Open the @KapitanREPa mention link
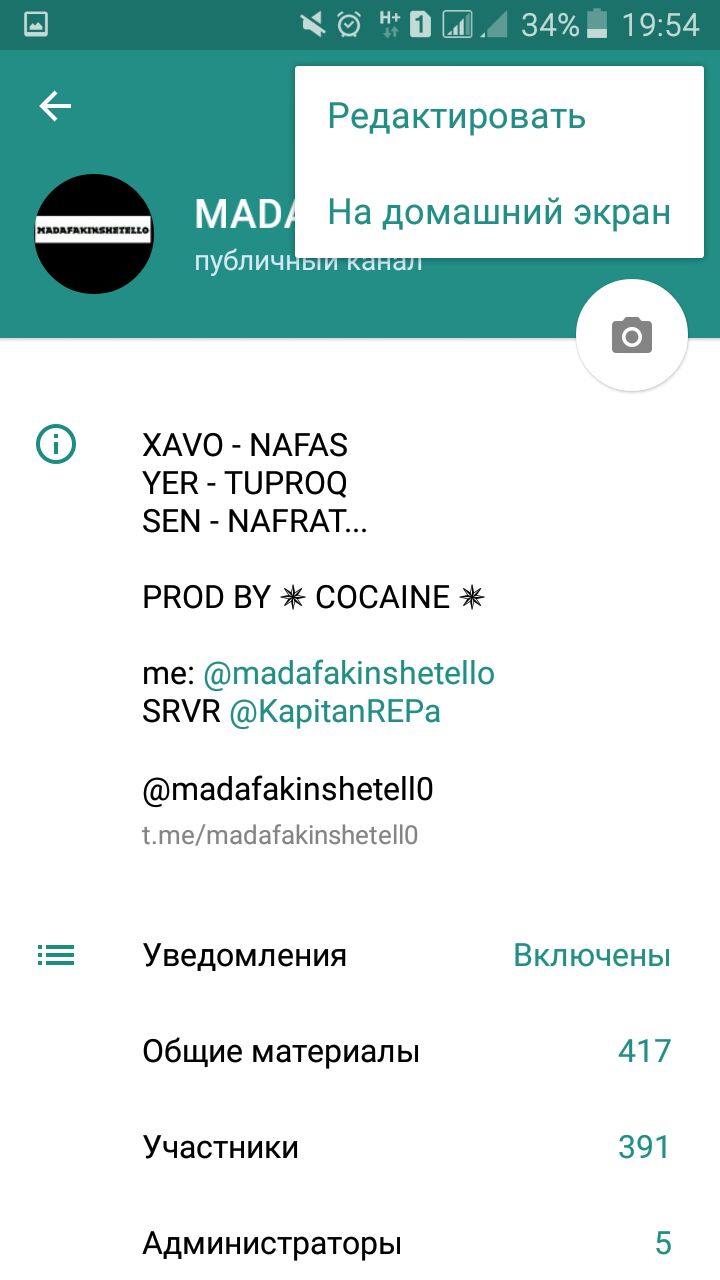720x1280 pixels. [x=335, y=712]
